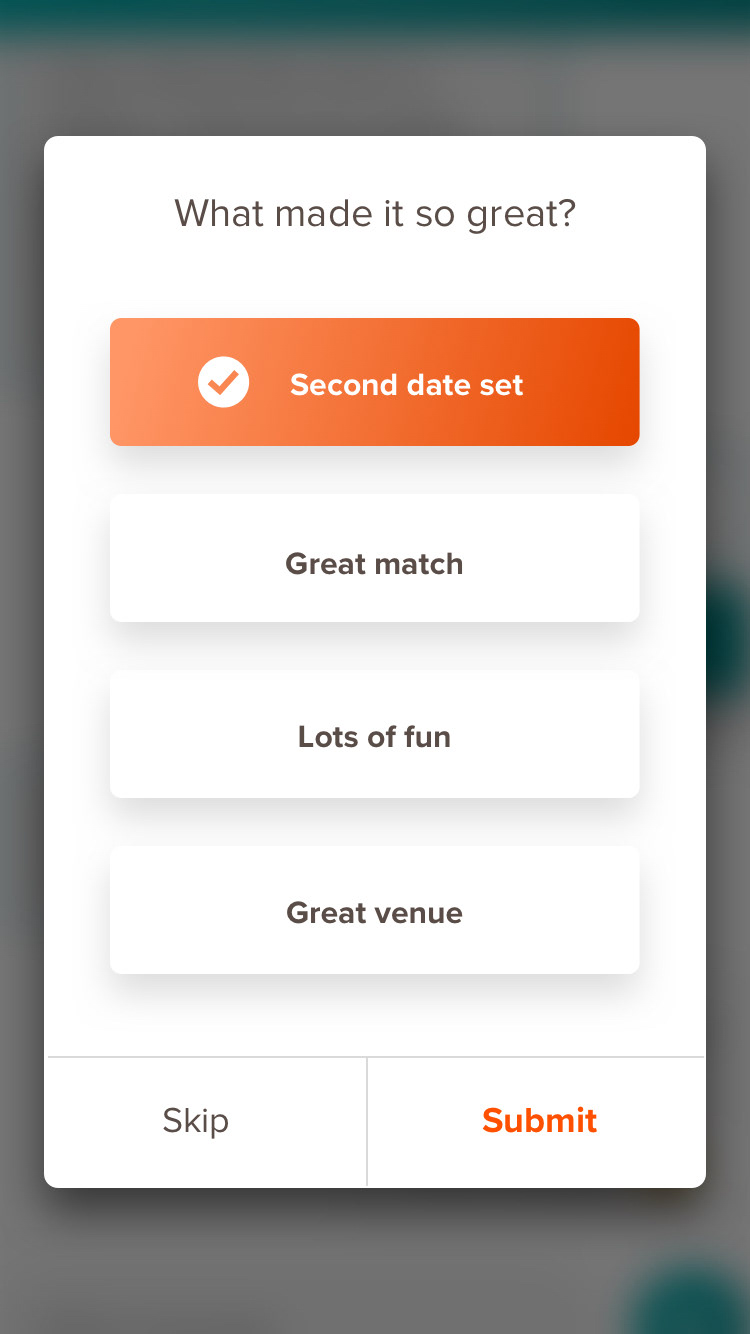
Task: Choose Lots of fun as a reason
Action: click(374, 734)
